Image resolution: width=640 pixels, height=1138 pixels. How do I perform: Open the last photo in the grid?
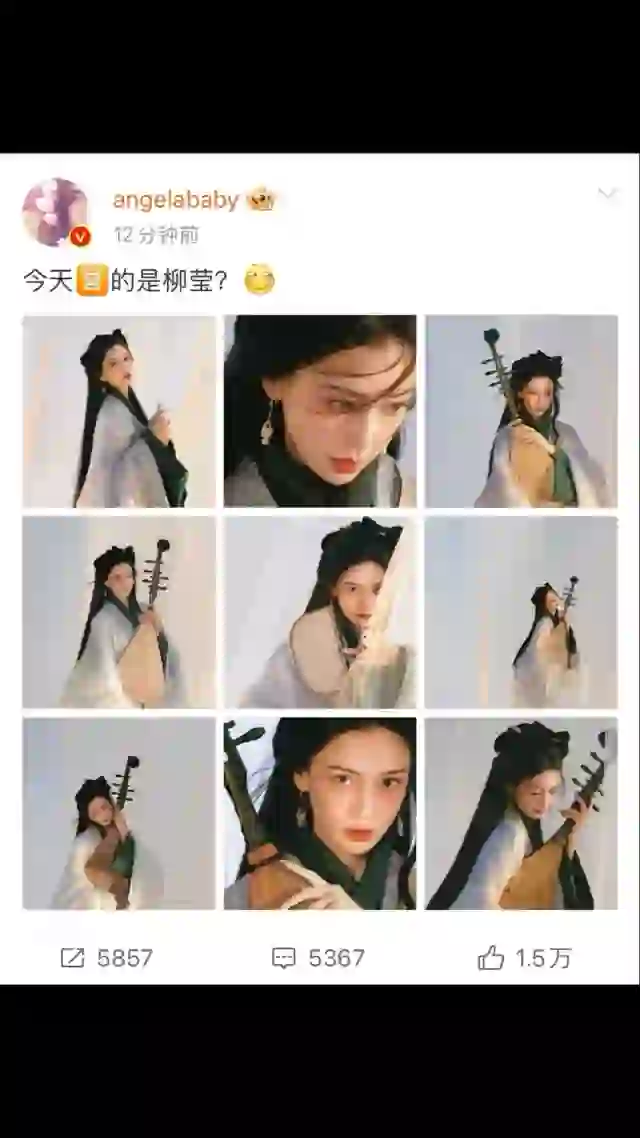[521, 813]
